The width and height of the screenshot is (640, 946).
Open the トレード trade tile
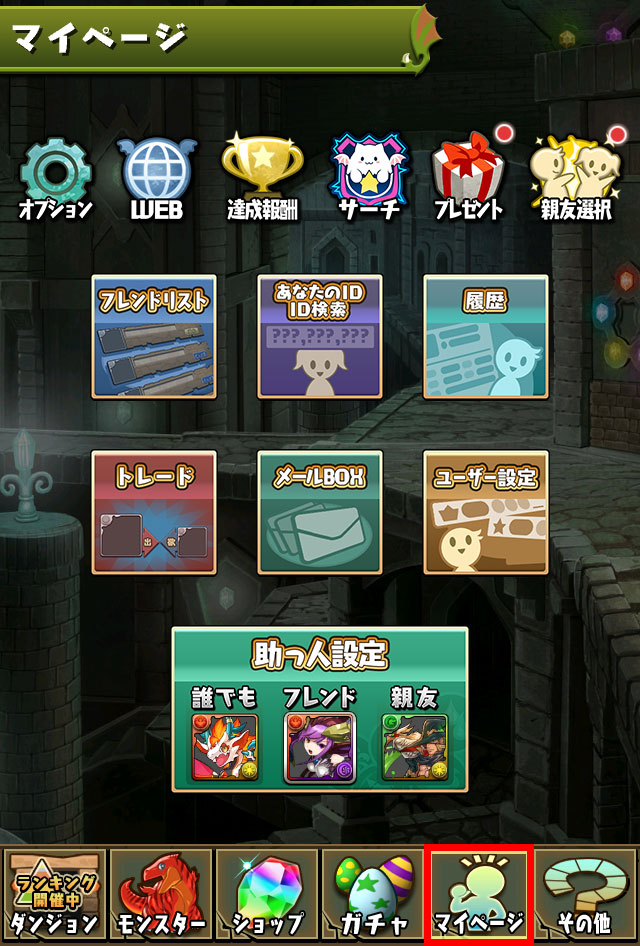154,512
